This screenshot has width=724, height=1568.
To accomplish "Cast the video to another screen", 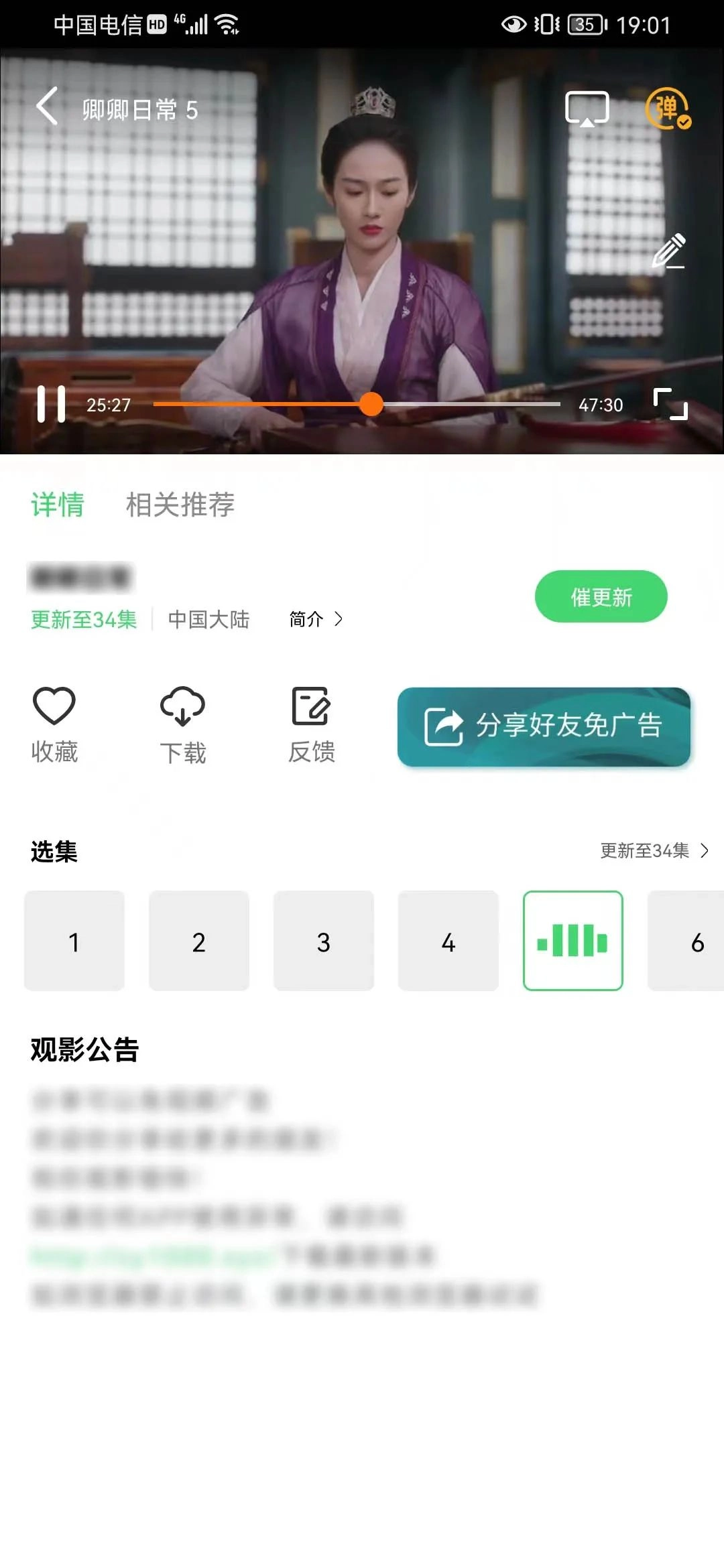I will pyautogui.click(x=586, y=109).
